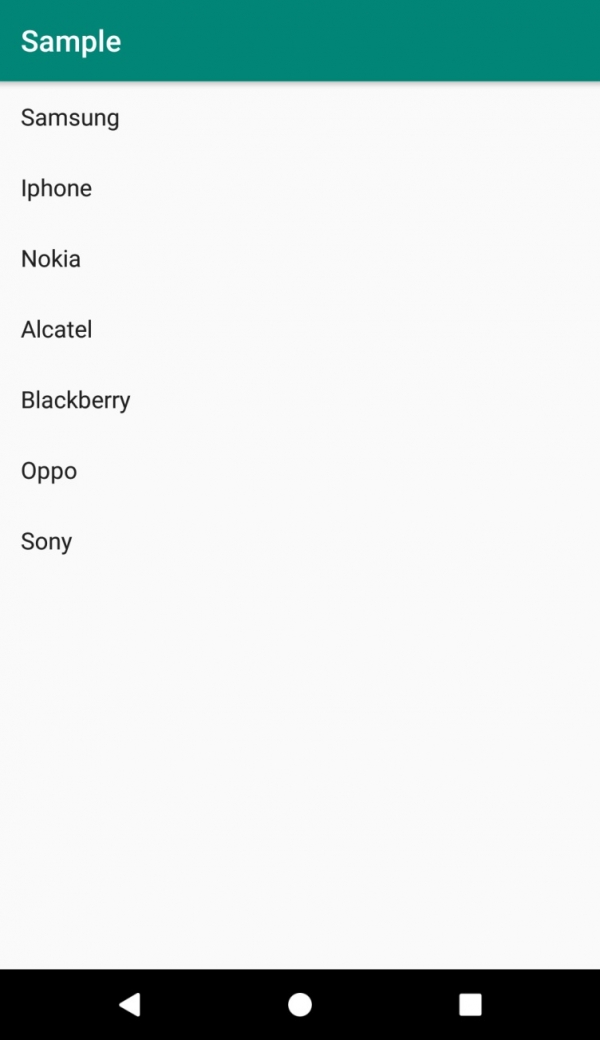Select Samsung from the list

pyautogui.click(x=70, y=118)
